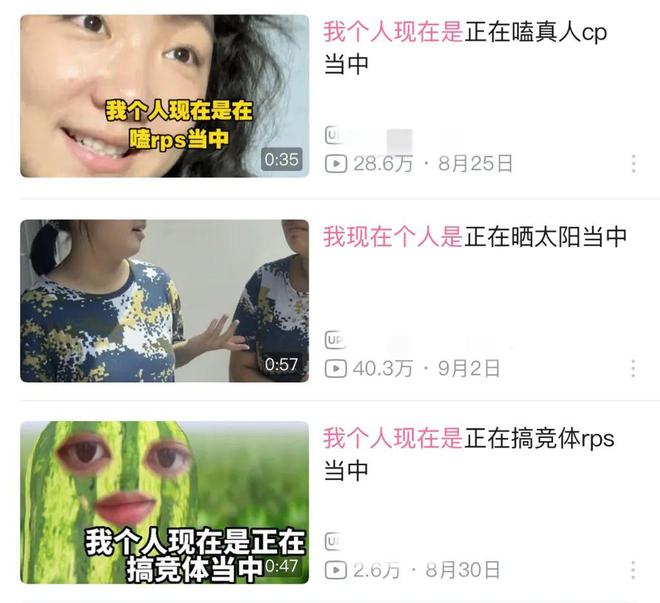Image resolution: width=660 pixels, height=603 pixels.
Task: Open title 我个人现在是正在嗑真人cp当中
Action: 465,47
